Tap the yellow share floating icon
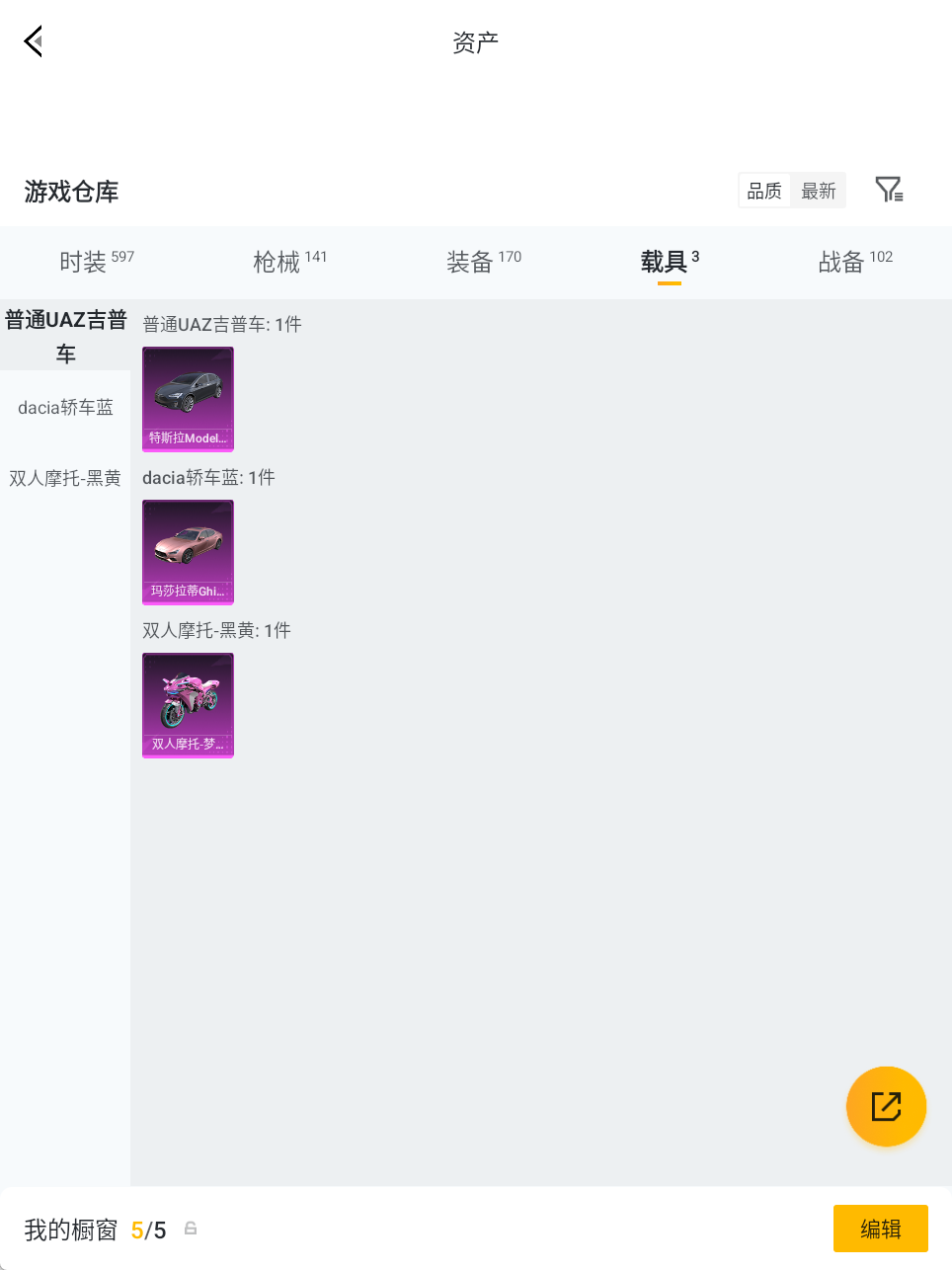The width and height of the screenshot is (952, 1270). pyautogui.click(x=886, y=1106)
